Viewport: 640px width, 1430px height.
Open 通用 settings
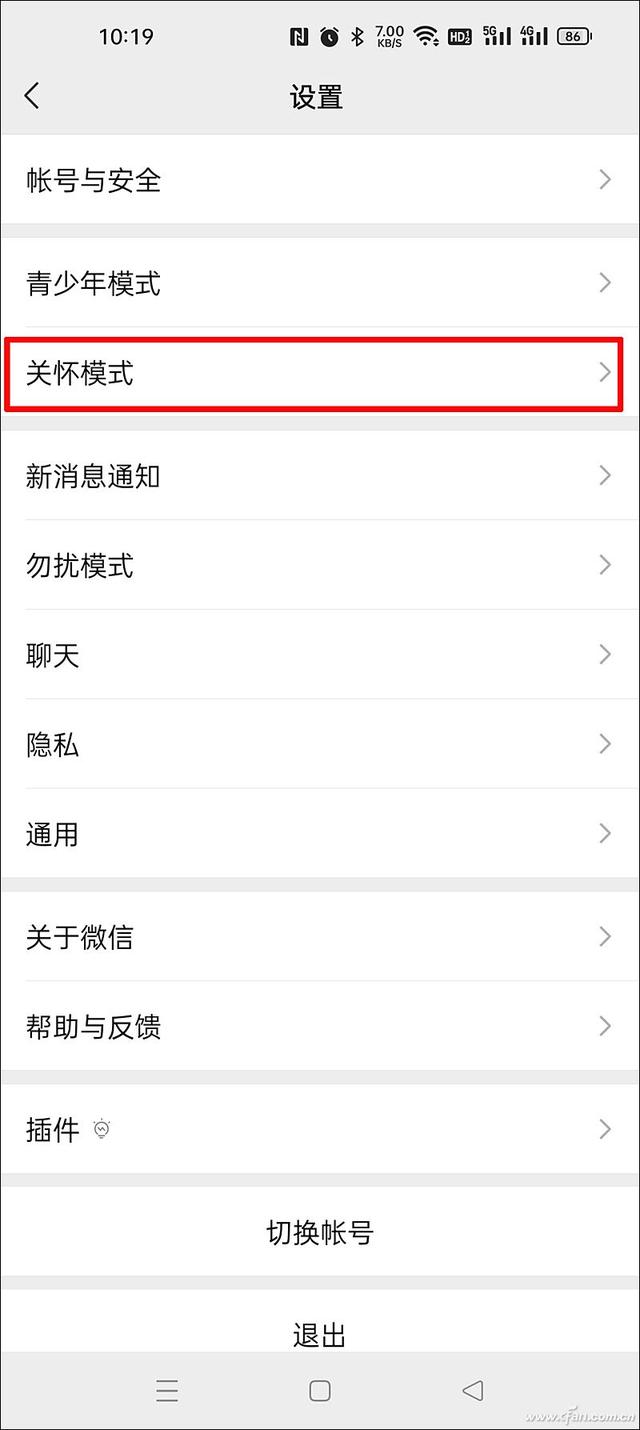click(x=320, y=834)
